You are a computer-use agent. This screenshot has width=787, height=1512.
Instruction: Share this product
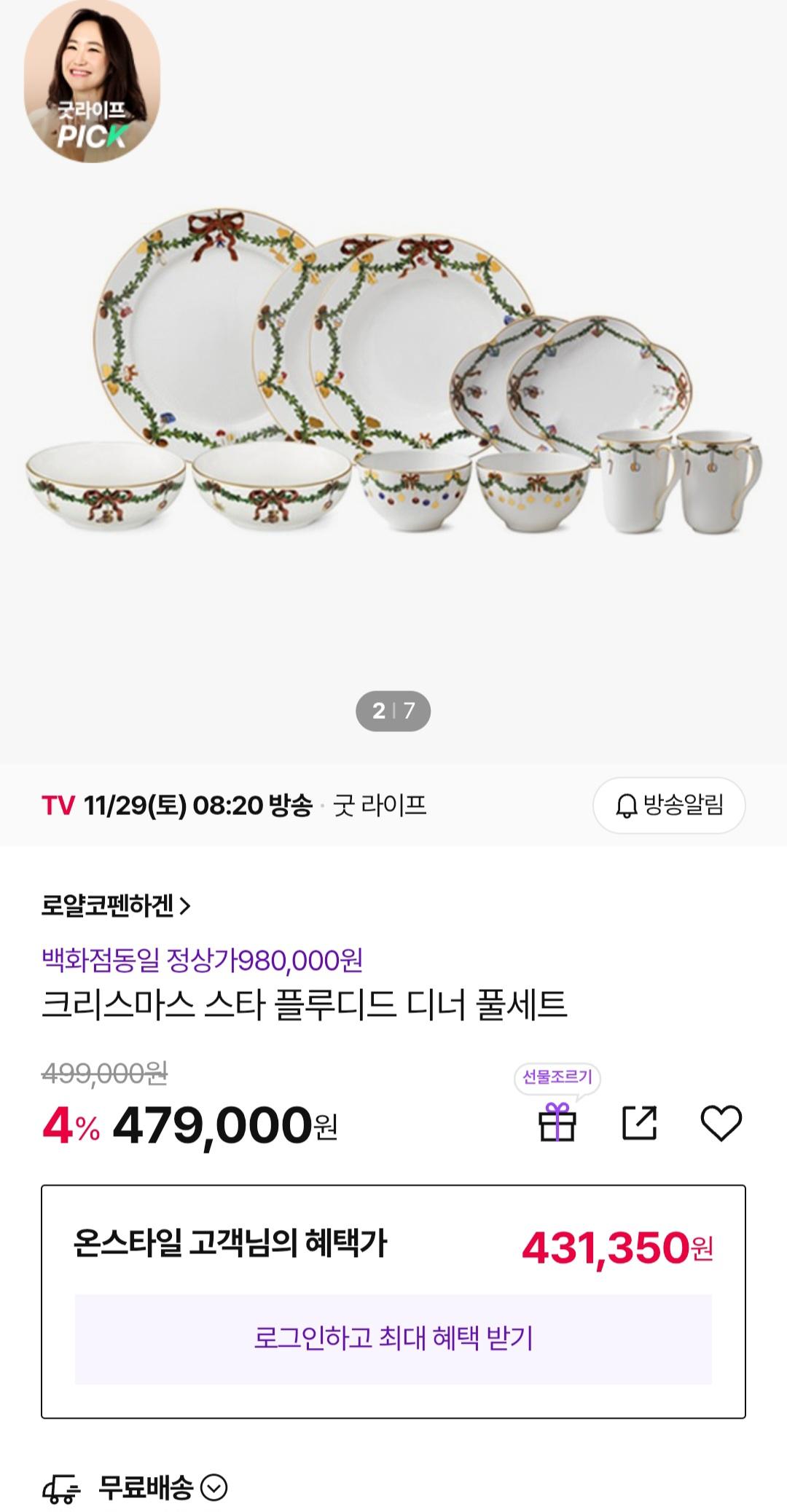click(640, 1122)
